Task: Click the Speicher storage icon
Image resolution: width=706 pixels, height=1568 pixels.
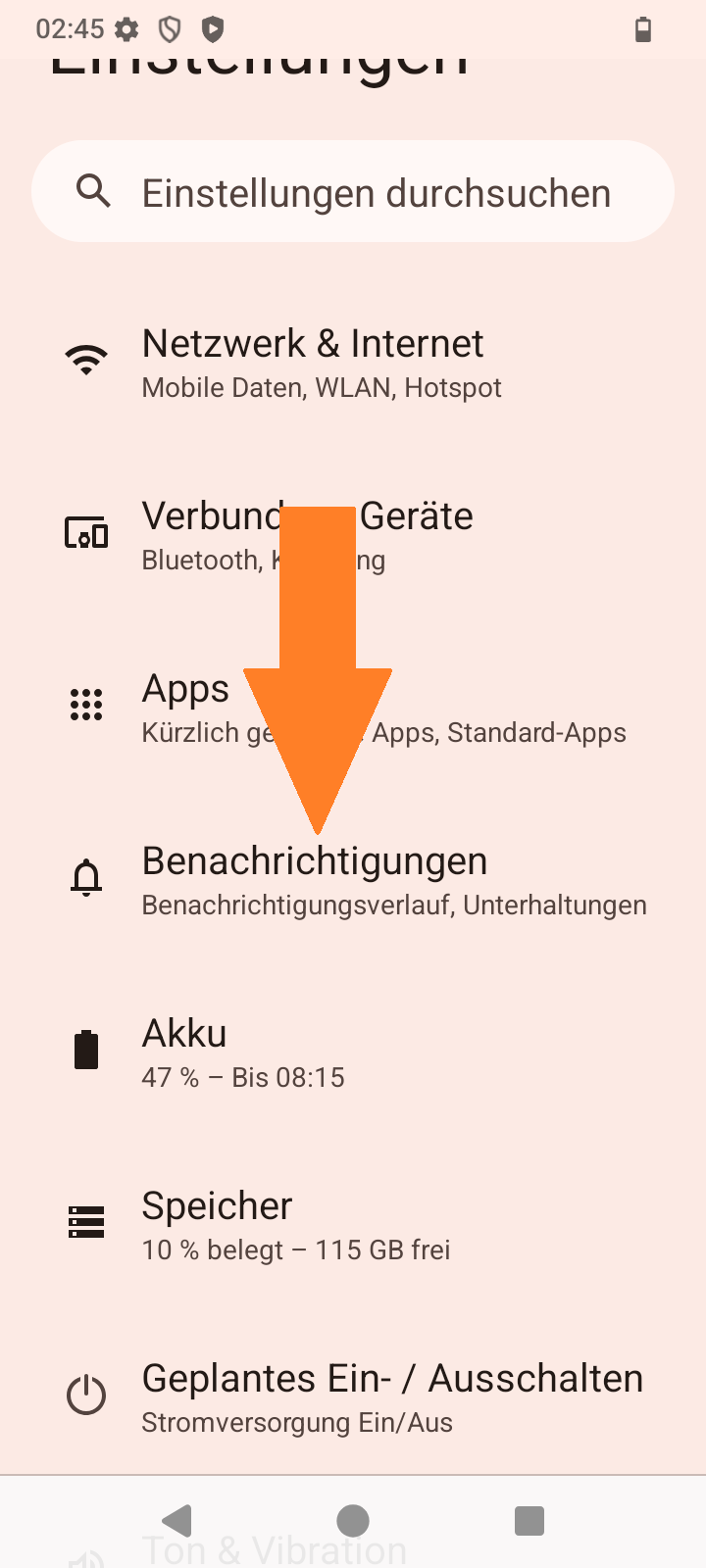Action: [86, 1221]
